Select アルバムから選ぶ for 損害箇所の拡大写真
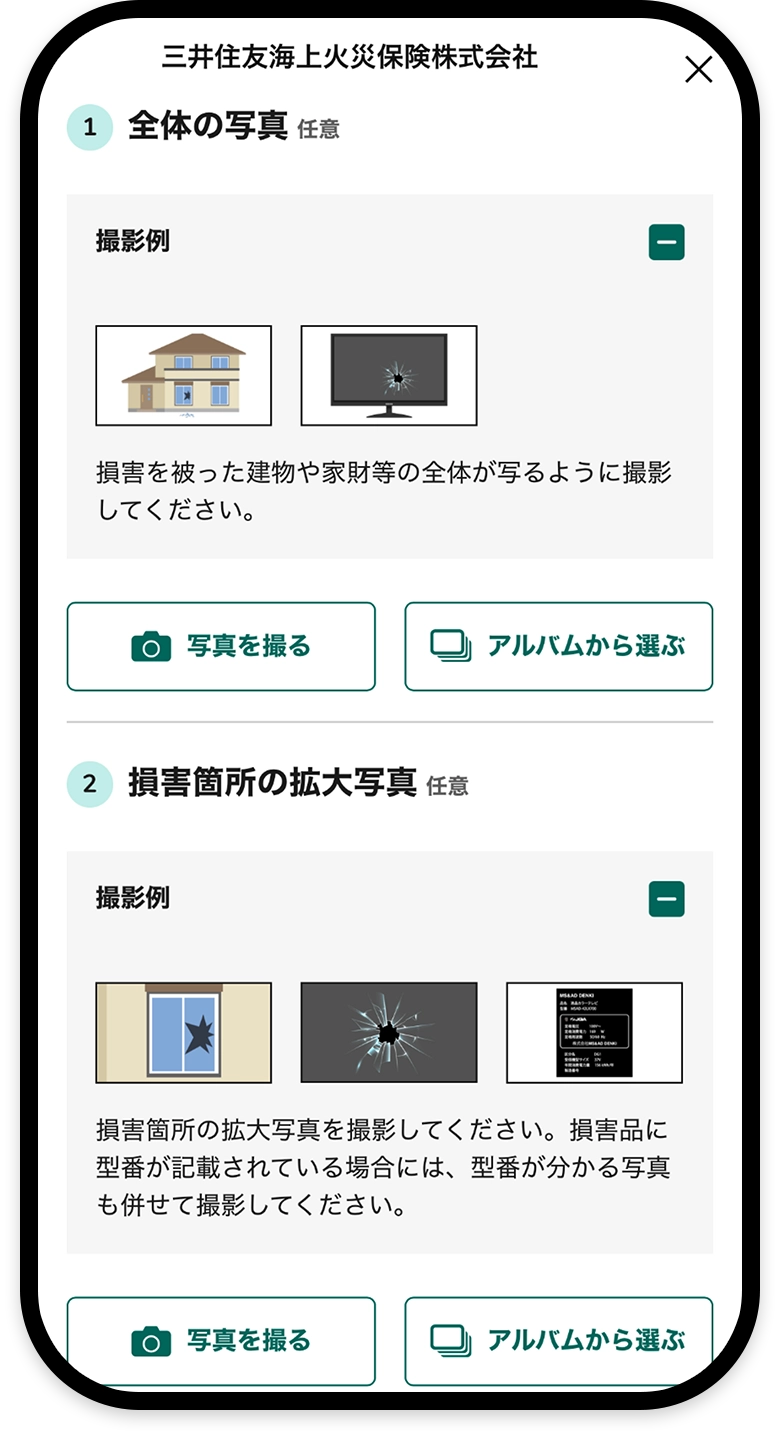Viewport: 780px width, 1435px height. (558, 1340)
